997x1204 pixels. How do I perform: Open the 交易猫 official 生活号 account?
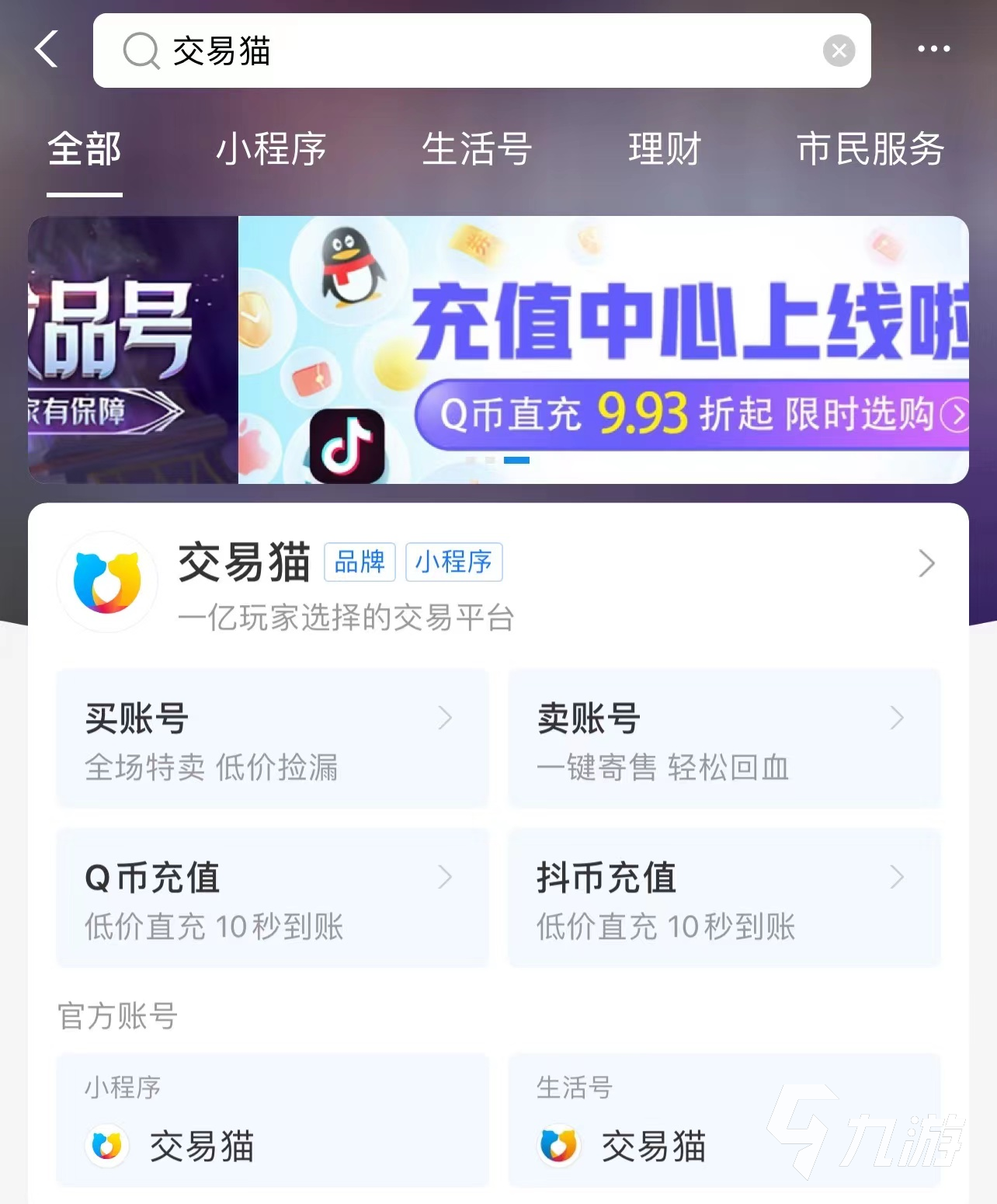pyautogui.click(x=724, y=1120)
